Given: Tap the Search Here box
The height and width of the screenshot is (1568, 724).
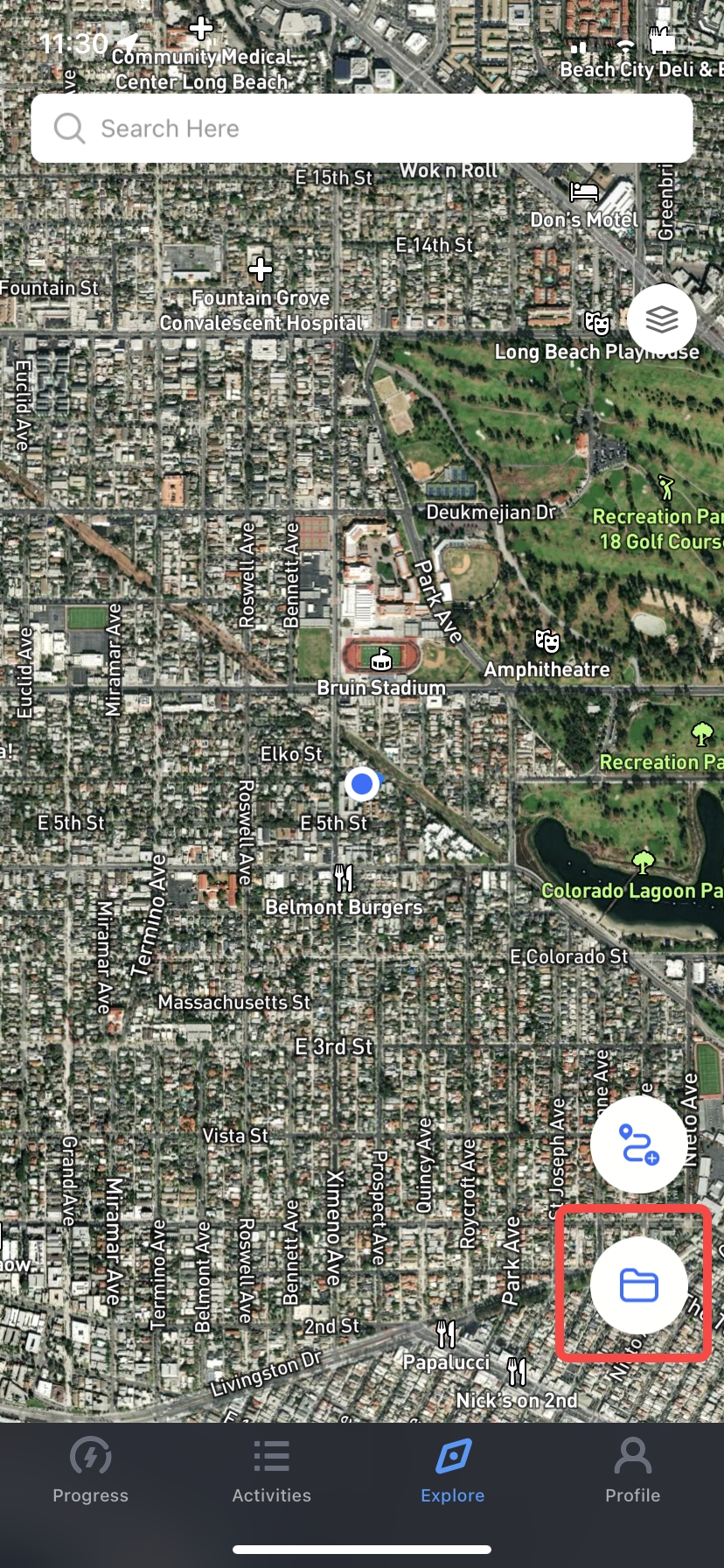Looking at the screenshot, I should click(x=362, y=129).
